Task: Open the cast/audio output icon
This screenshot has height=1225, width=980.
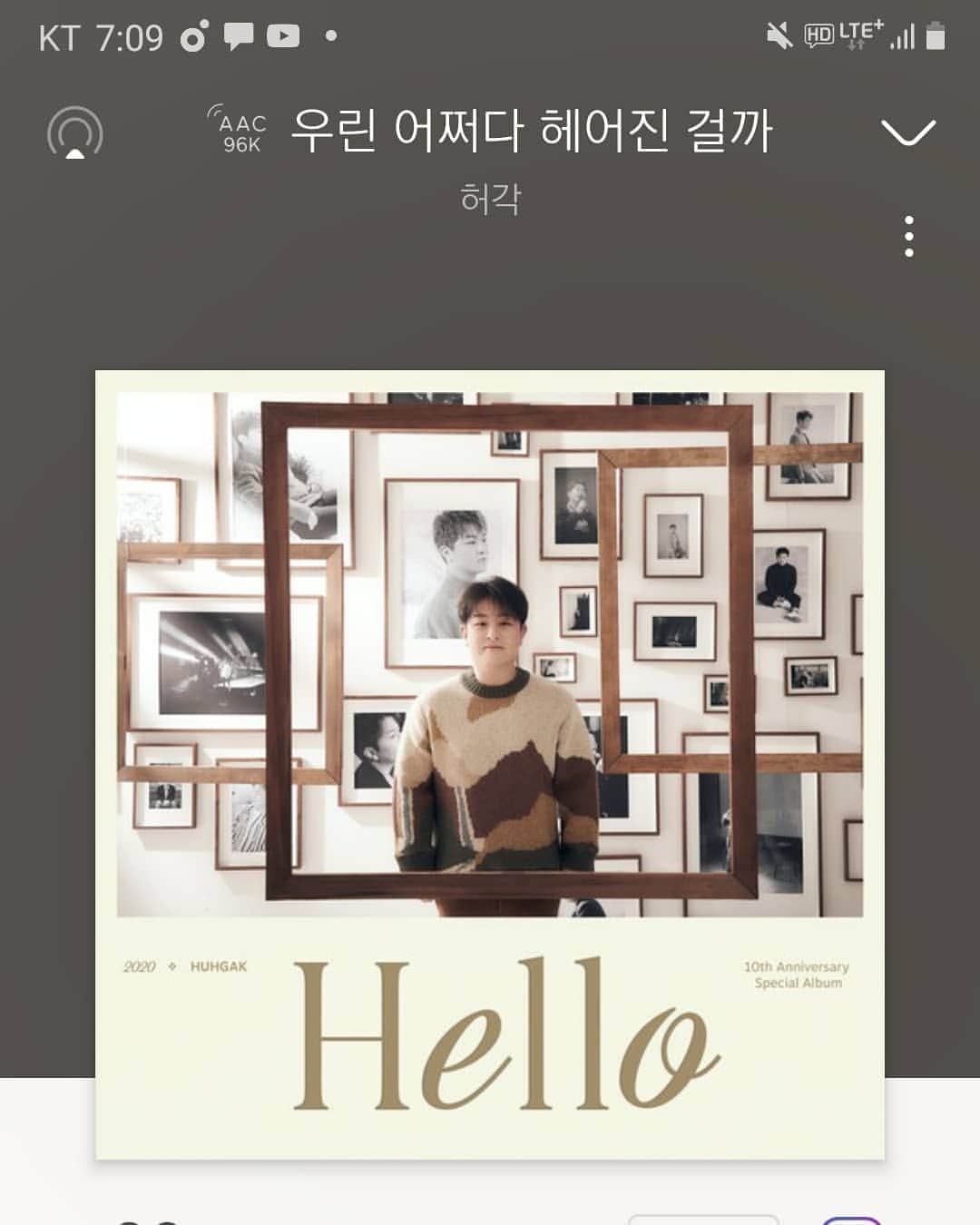Action: 75,133
